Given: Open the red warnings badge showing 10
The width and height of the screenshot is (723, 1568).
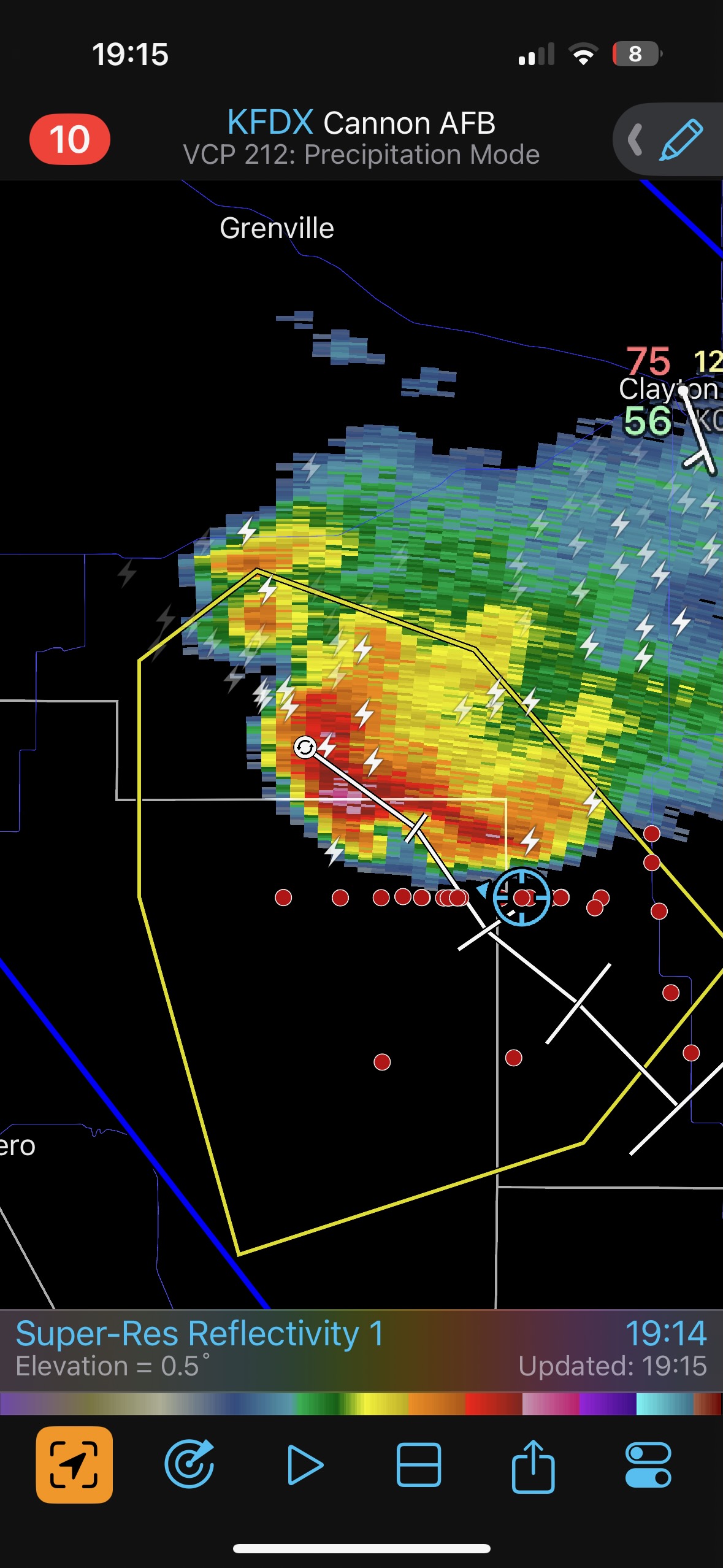Looking at the screenshot, I should [69, 139].
